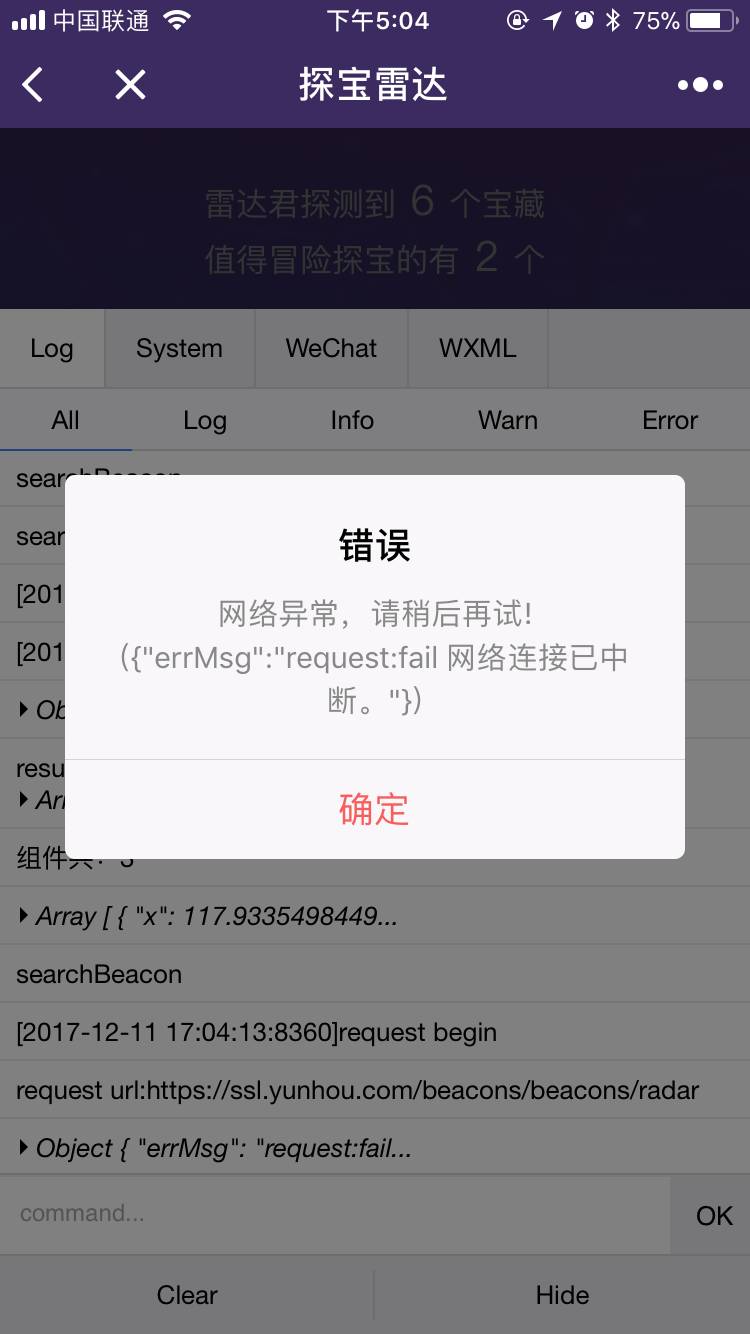750x1334 pixels.
Task: Show All log entries
Action: coord(65,420)
